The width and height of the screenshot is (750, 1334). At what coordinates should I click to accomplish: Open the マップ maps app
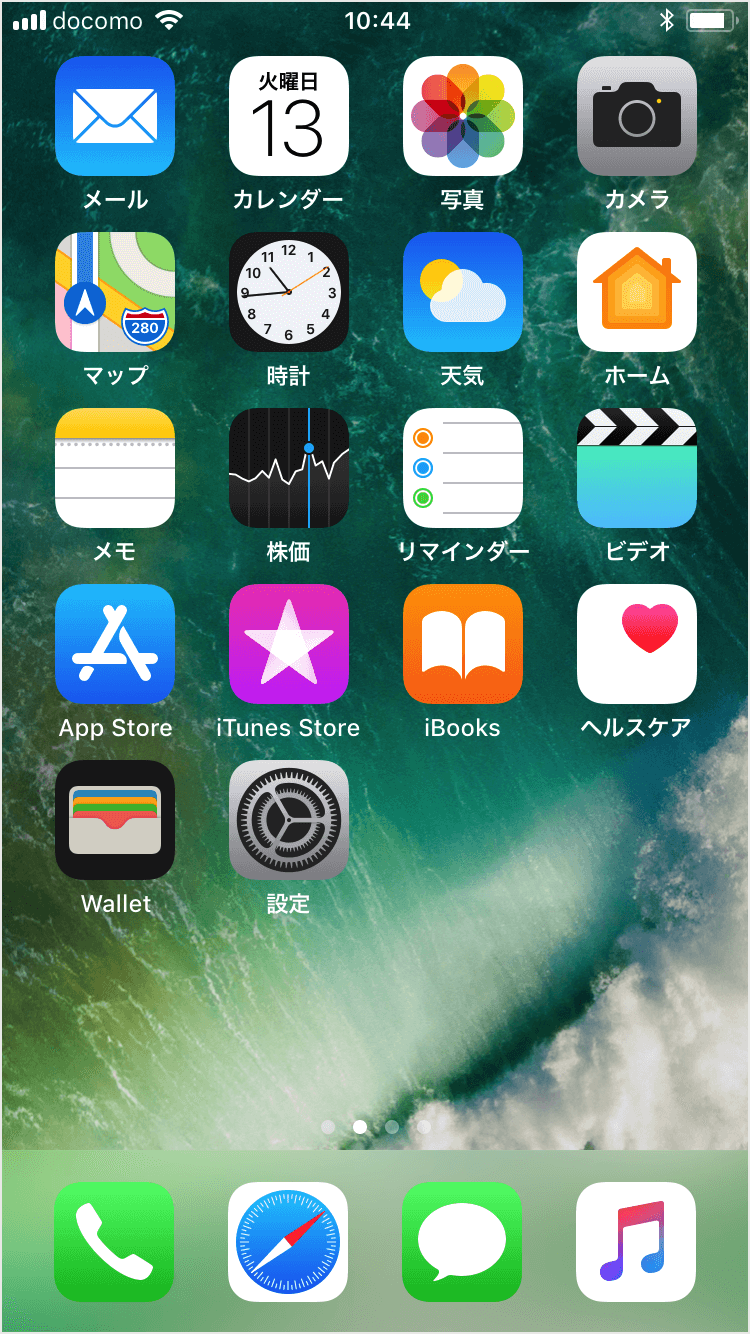pos(115,292)
